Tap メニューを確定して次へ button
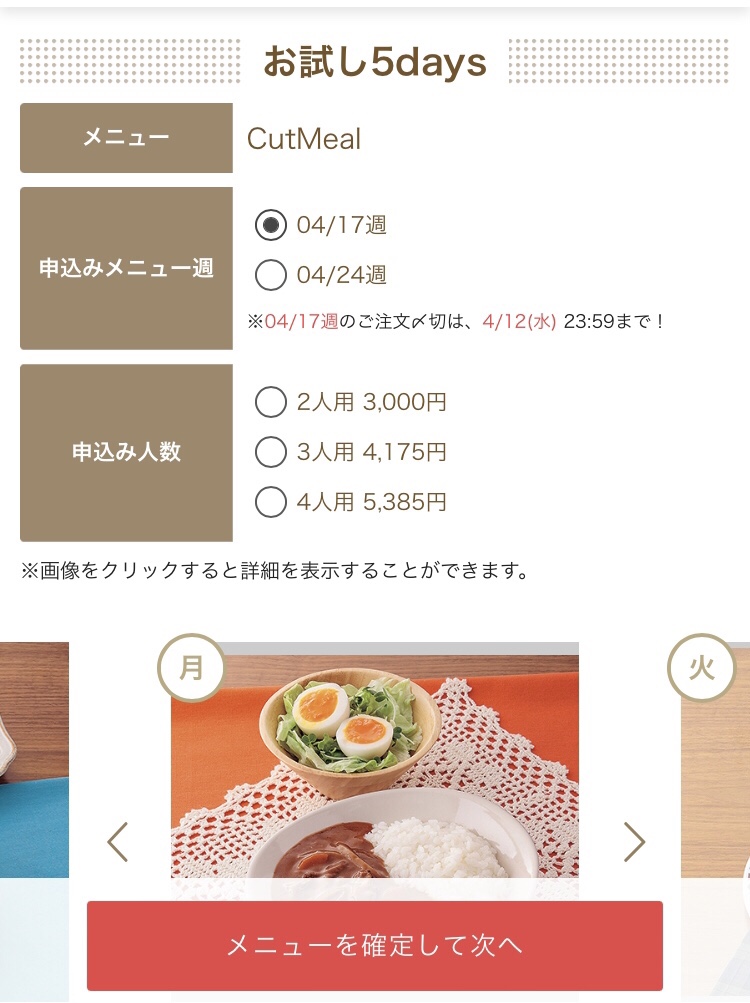Viewport: 750px width, 1003px height. pyautogui.click(x=375, y=945)
